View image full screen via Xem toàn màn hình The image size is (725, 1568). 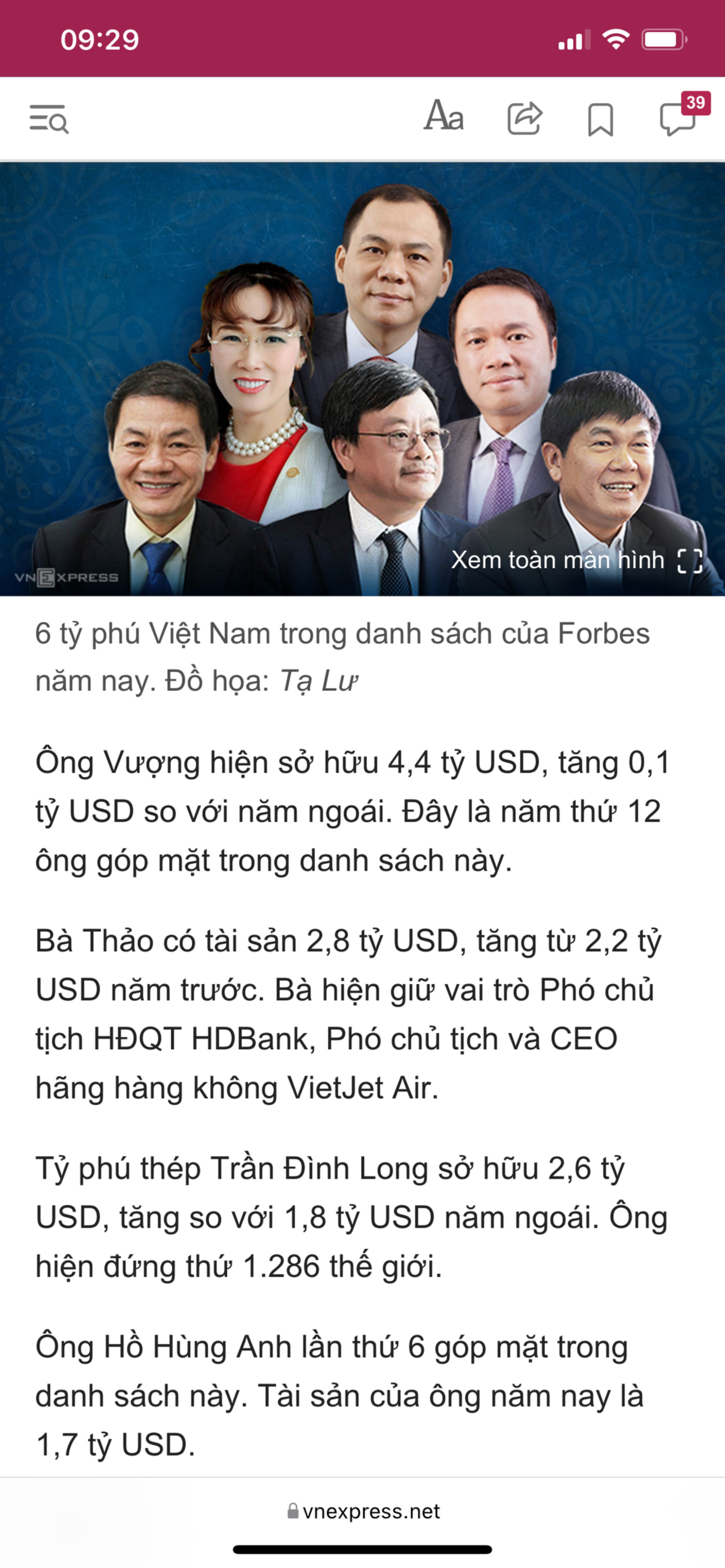[x=576, y=561]
